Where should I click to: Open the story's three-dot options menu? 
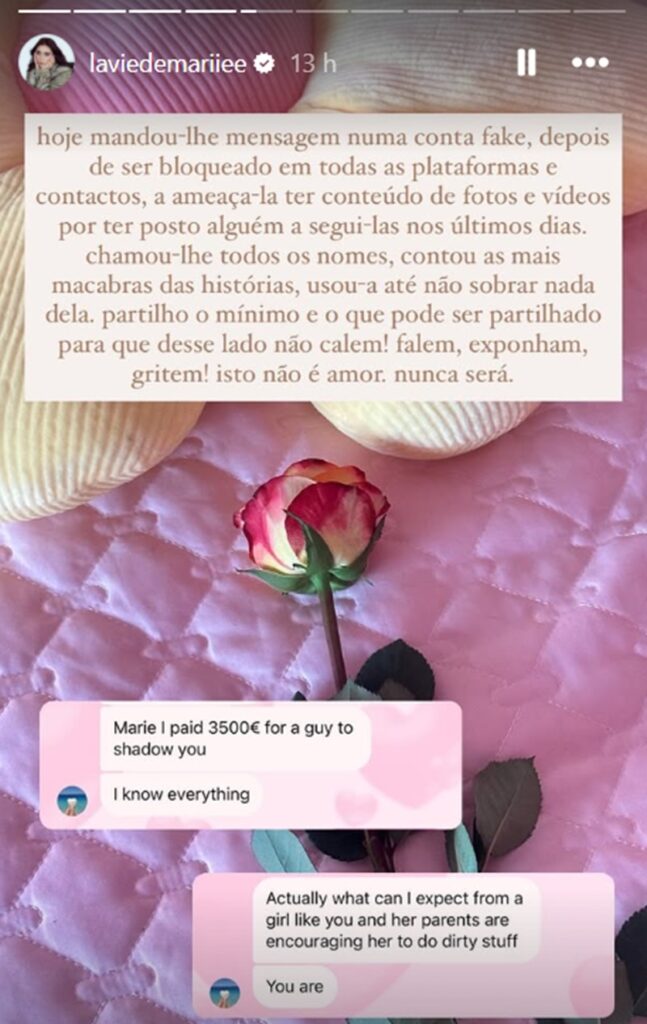click(x=590, y=63)
